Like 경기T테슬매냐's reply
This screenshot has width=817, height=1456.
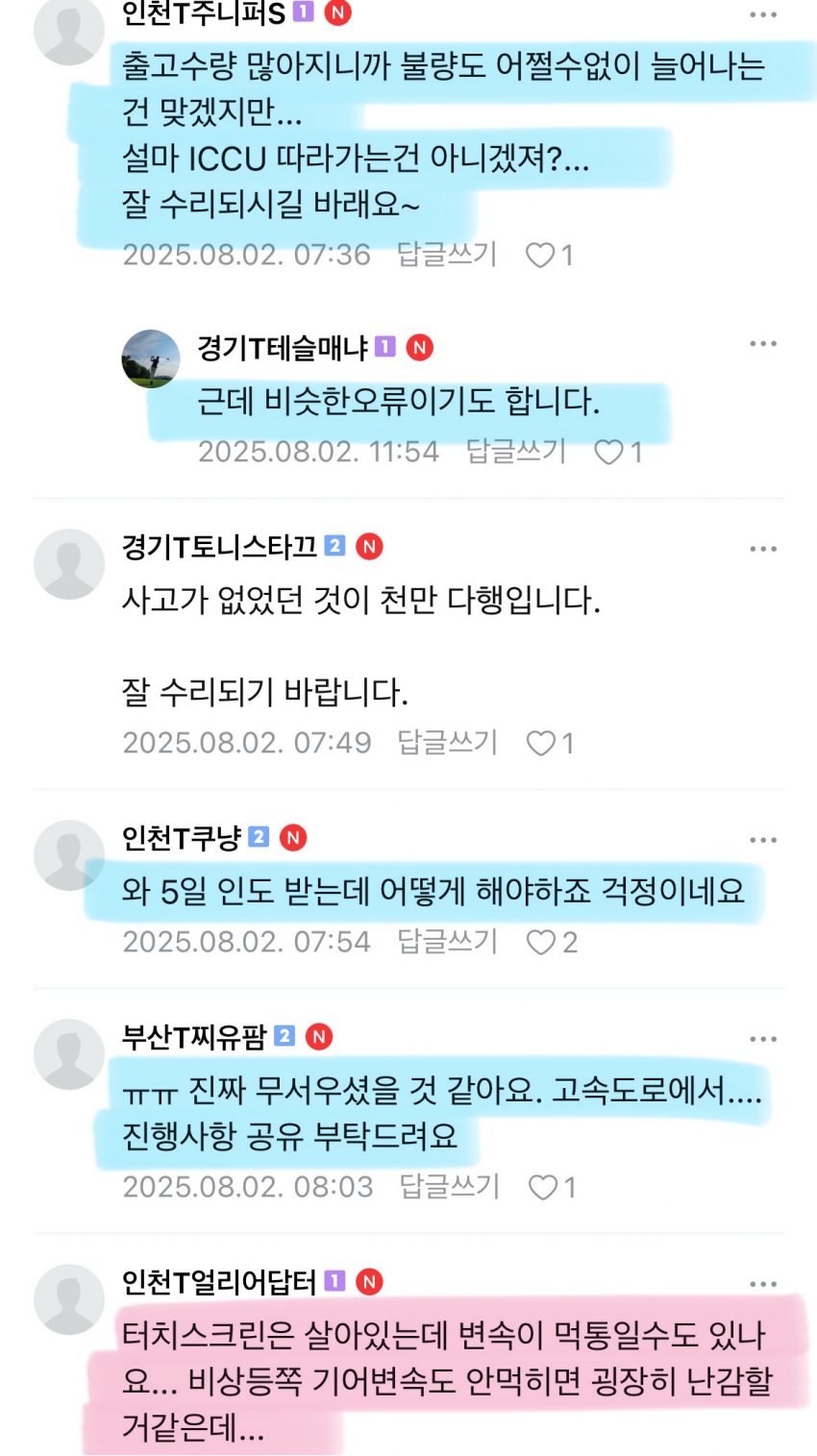(x=609, y=452)
